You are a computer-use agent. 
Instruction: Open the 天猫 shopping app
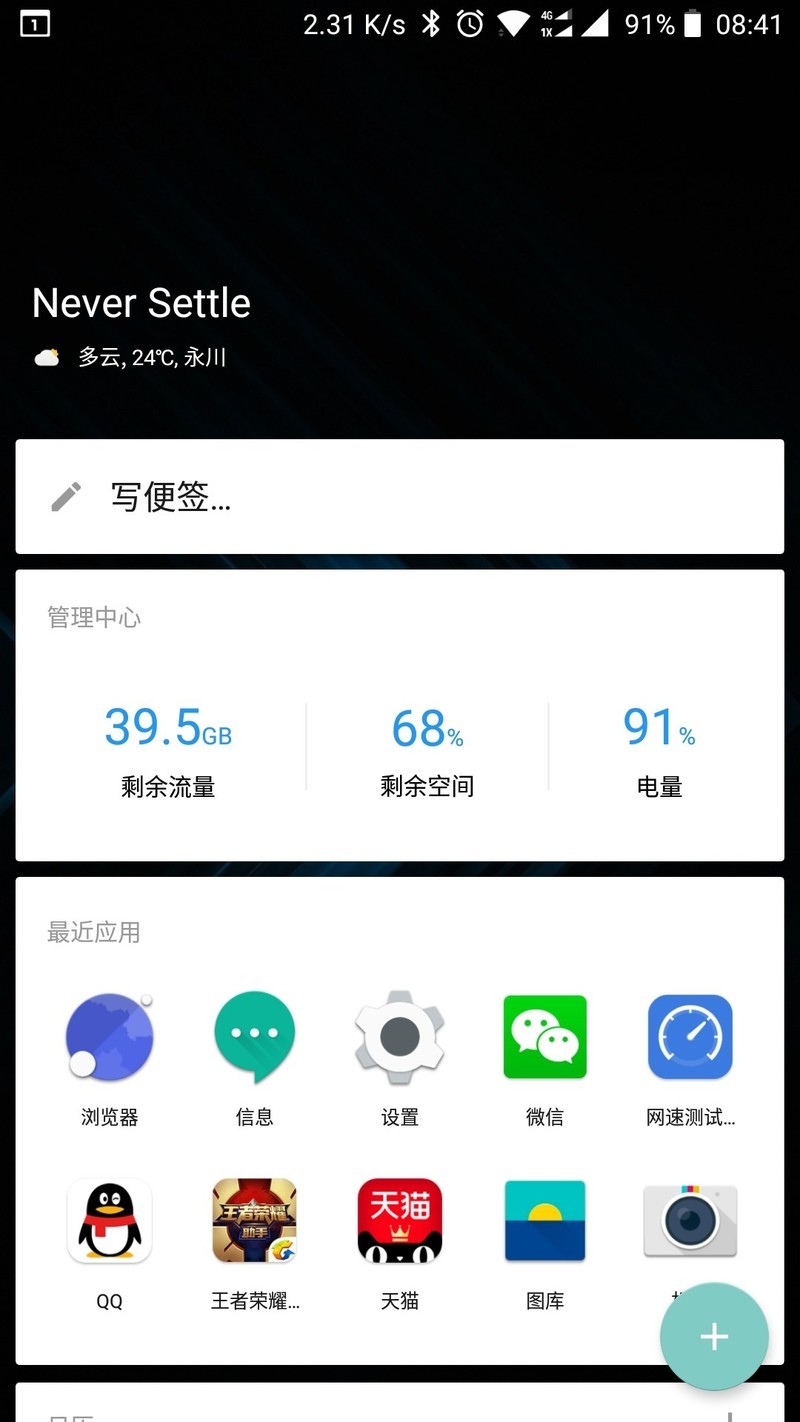[x=399, y=1221]
